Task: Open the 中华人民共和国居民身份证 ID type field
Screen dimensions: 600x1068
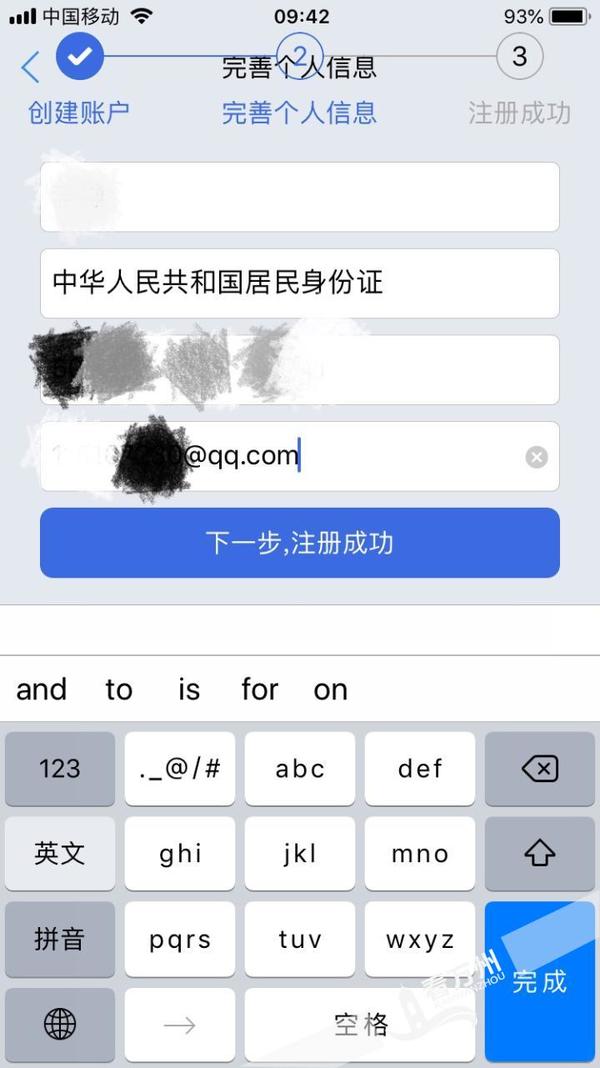Action: (299, 283)
